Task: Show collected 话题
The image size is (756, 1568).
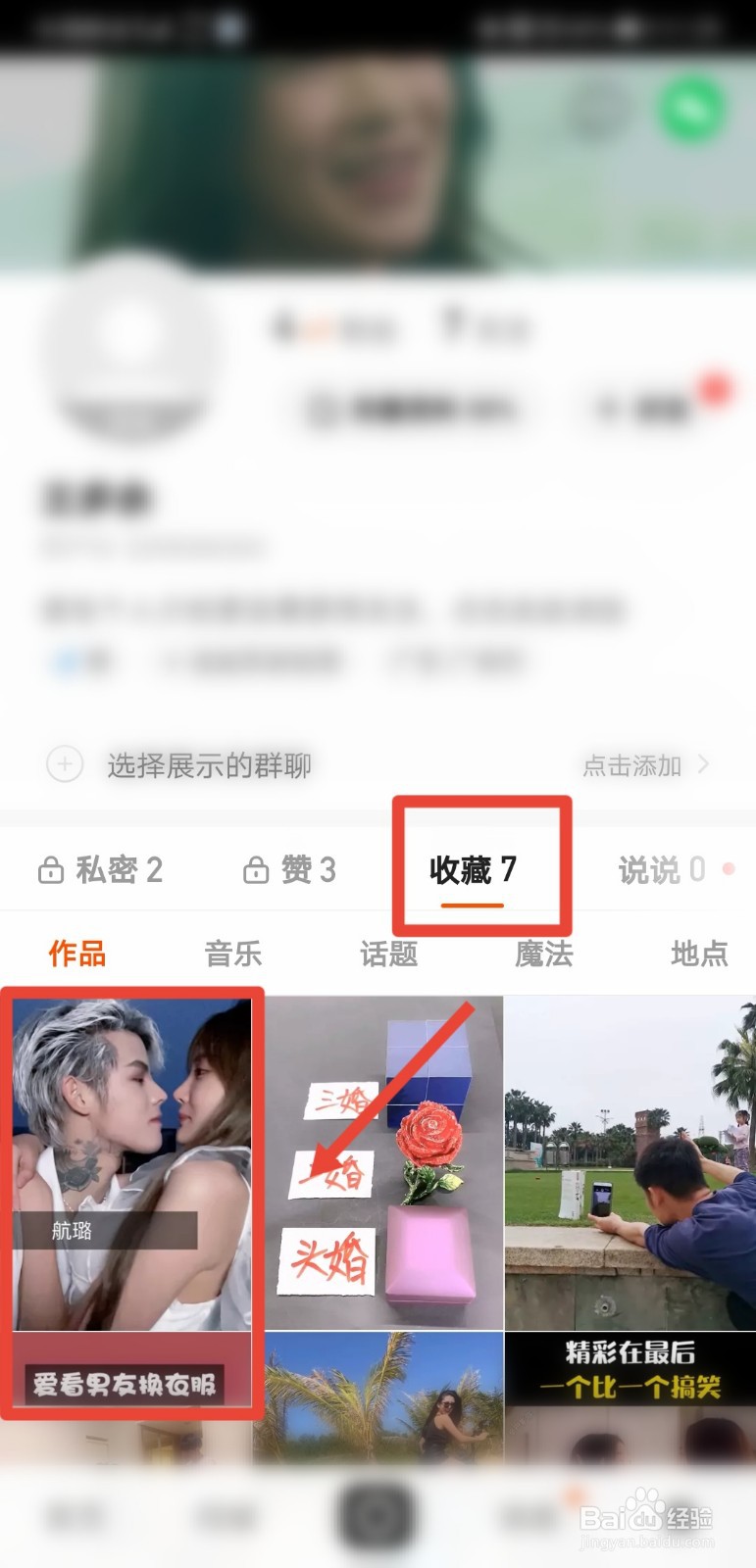Action: (x=388, y=954)
